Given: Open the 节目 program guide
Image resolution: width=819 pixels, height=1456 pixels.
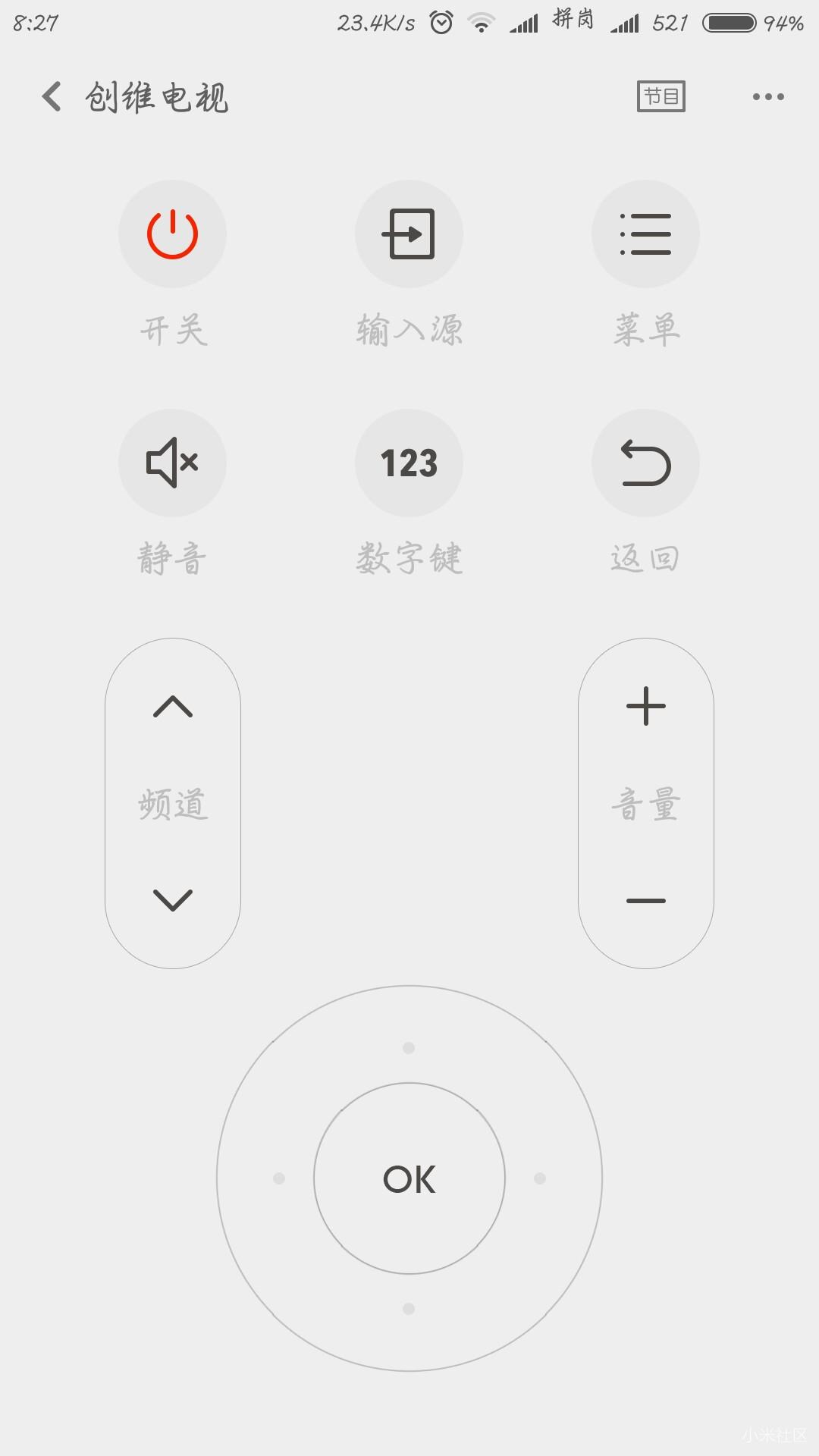Looking at the screenshot, I should pyautogui.click(x=660, y=97).
